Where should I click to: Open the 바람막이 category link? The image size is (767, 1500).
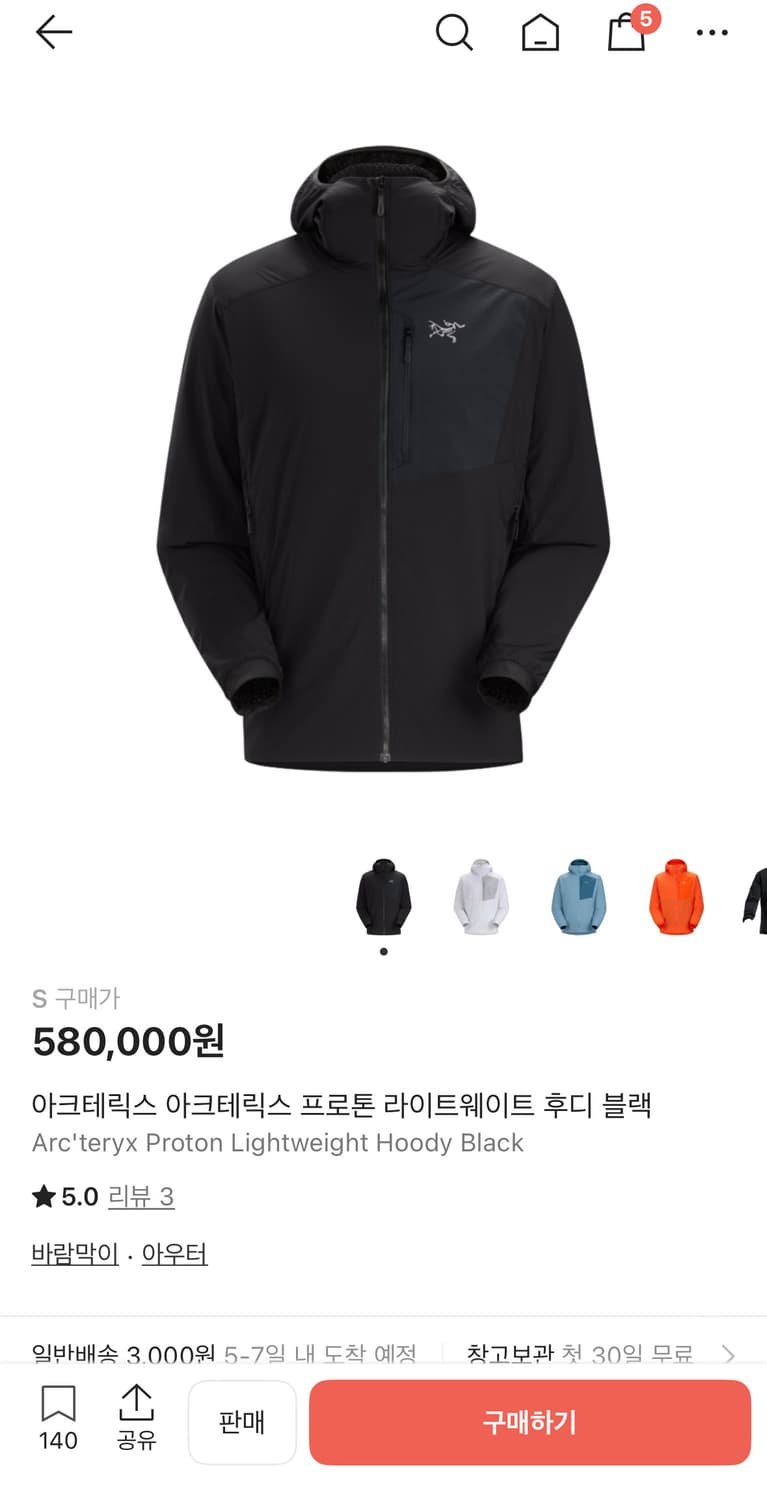point(74,1253)
